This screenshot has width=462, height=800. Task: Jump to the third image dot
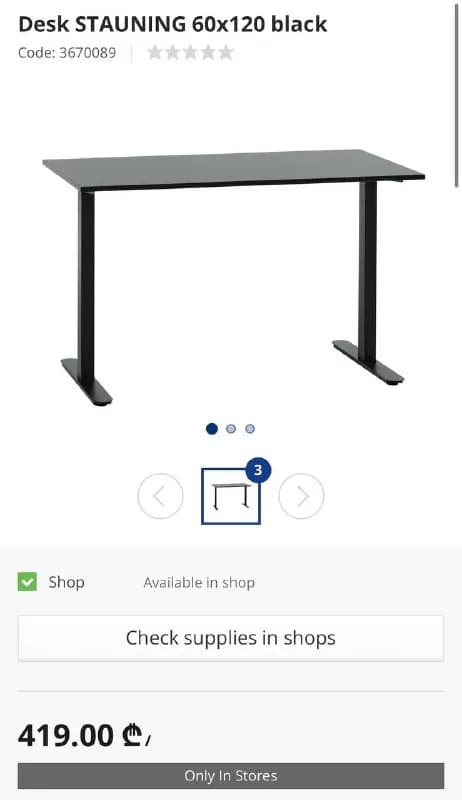point(250,429)
